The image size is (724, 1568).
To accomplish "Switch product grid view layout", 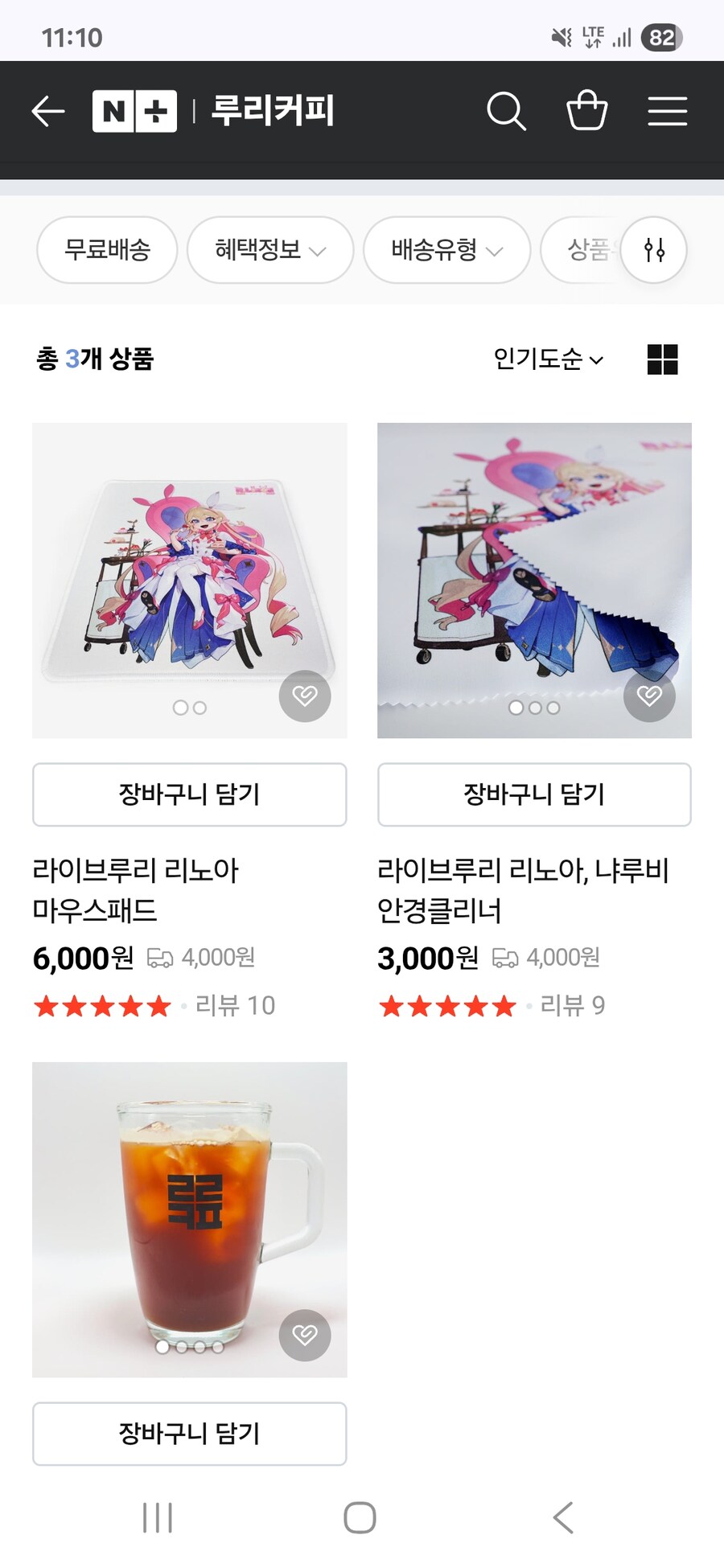I will tap(662, 359).
